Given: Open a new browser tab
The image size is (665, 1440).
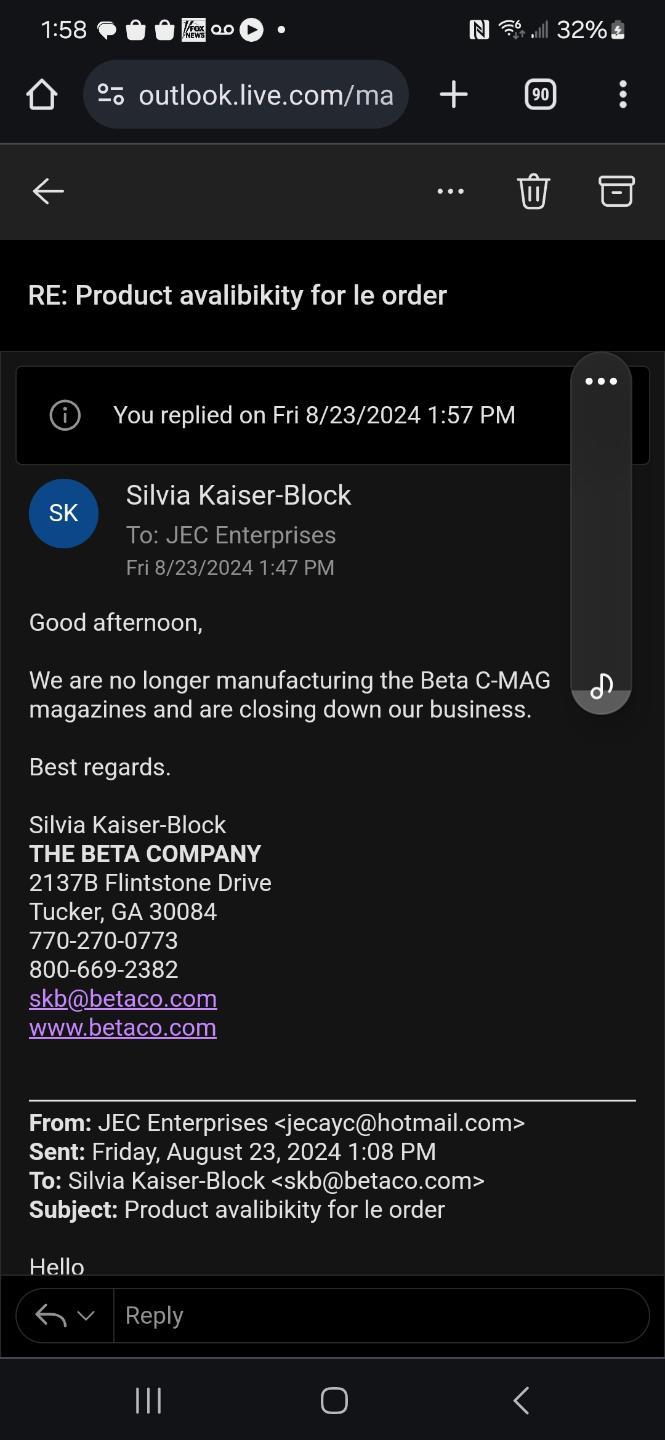Looking at the screenshot, I should (x=453, y=95).
